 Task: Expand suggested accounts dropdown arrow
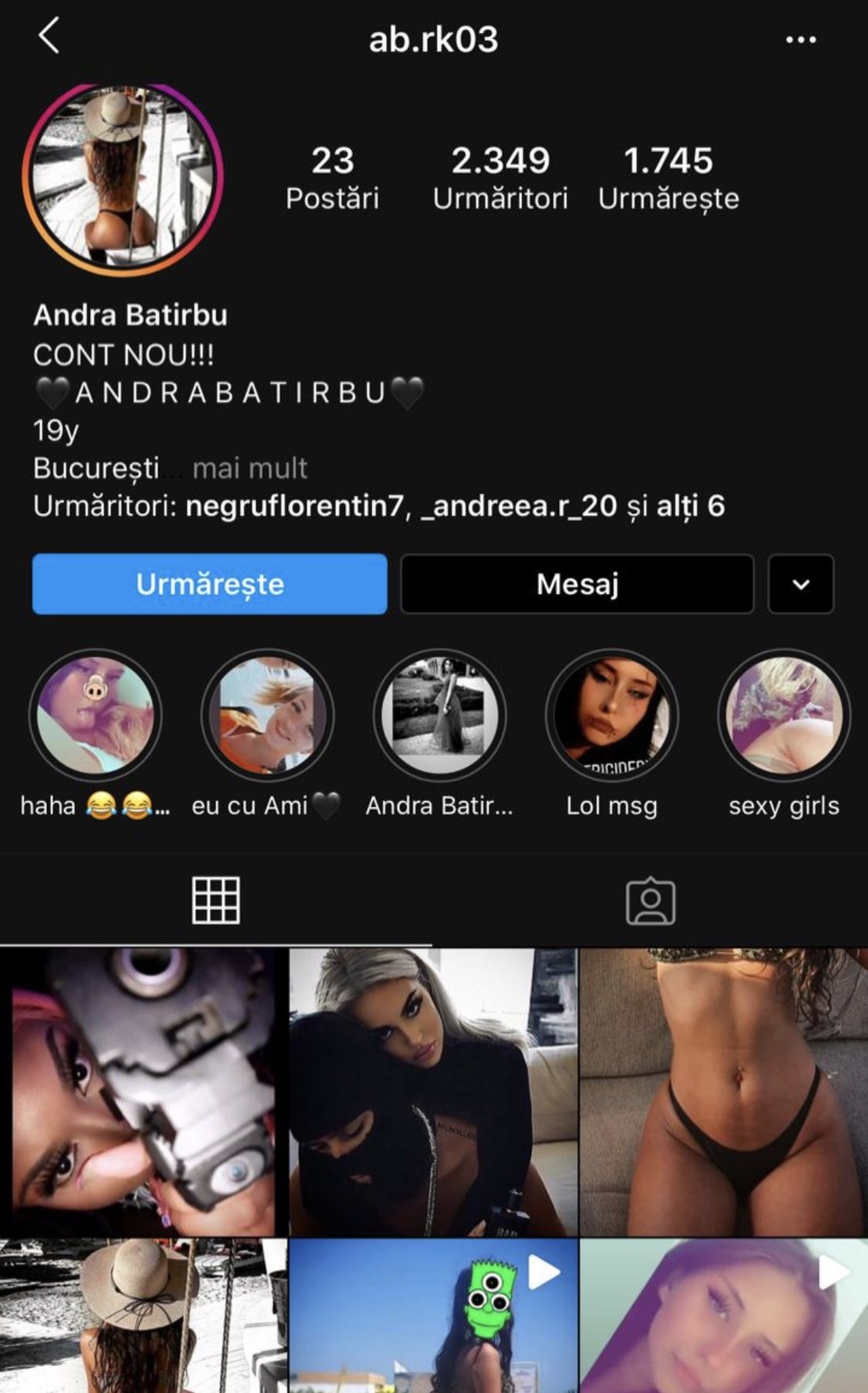click(x=801, y=584)
